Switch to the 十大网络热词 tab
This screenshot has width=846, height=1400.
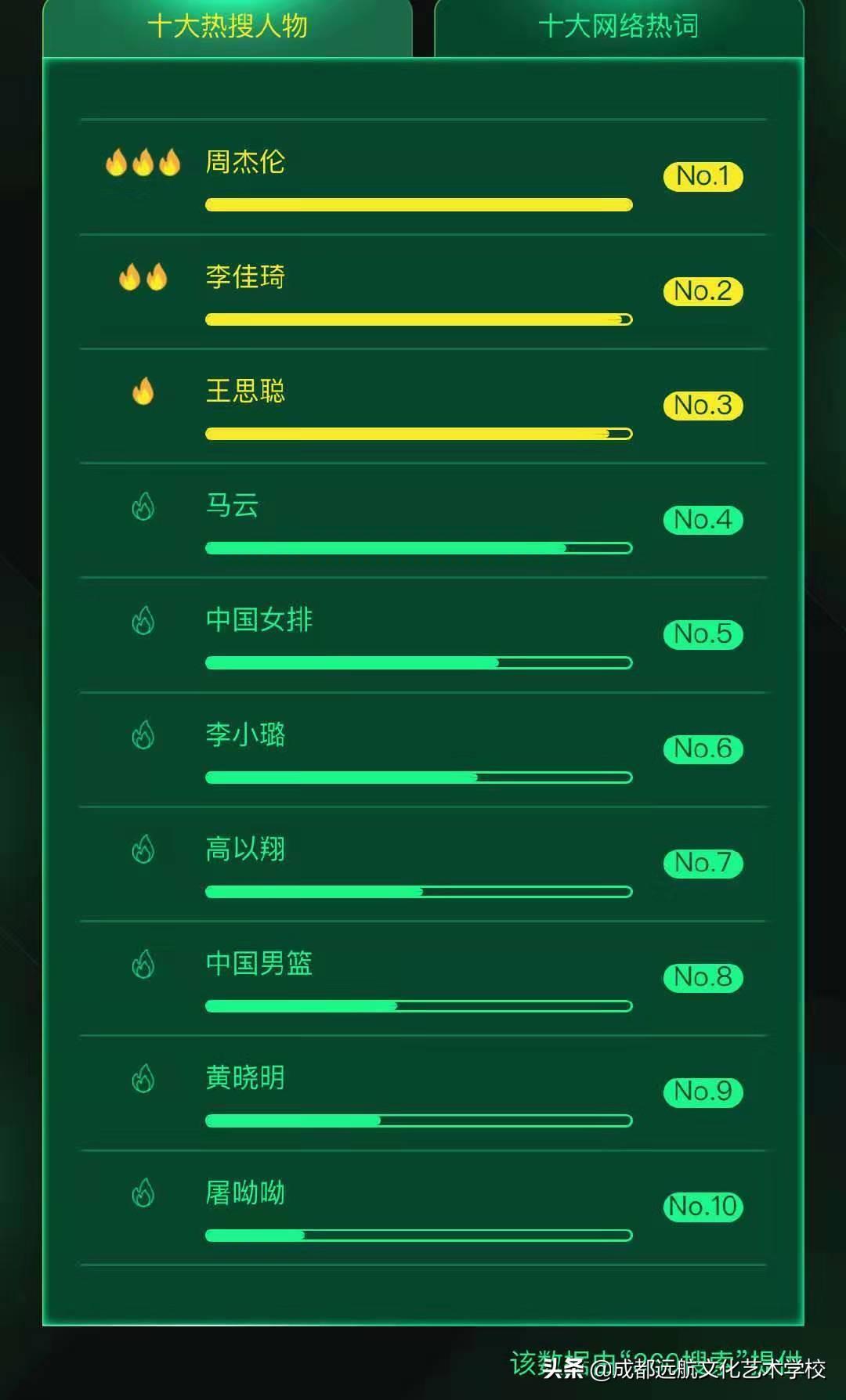[x=618, y=27]
